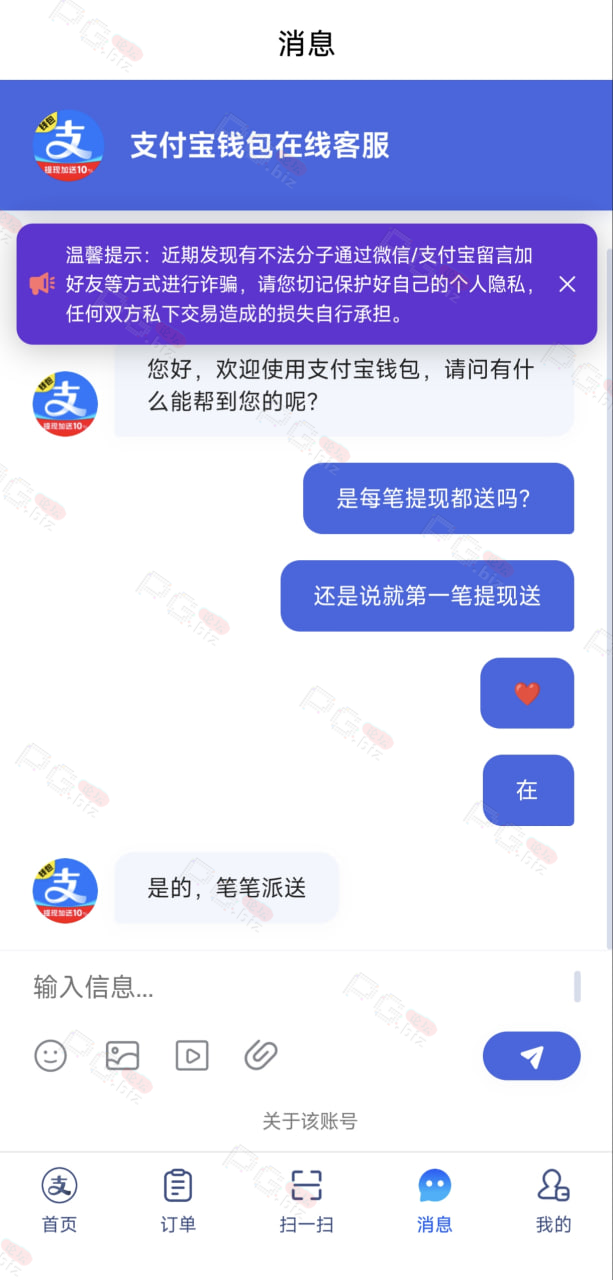Viewport: 613px width, 1280px height.
Task: Go to the 我的 tab
Action: pos(553,1200)
